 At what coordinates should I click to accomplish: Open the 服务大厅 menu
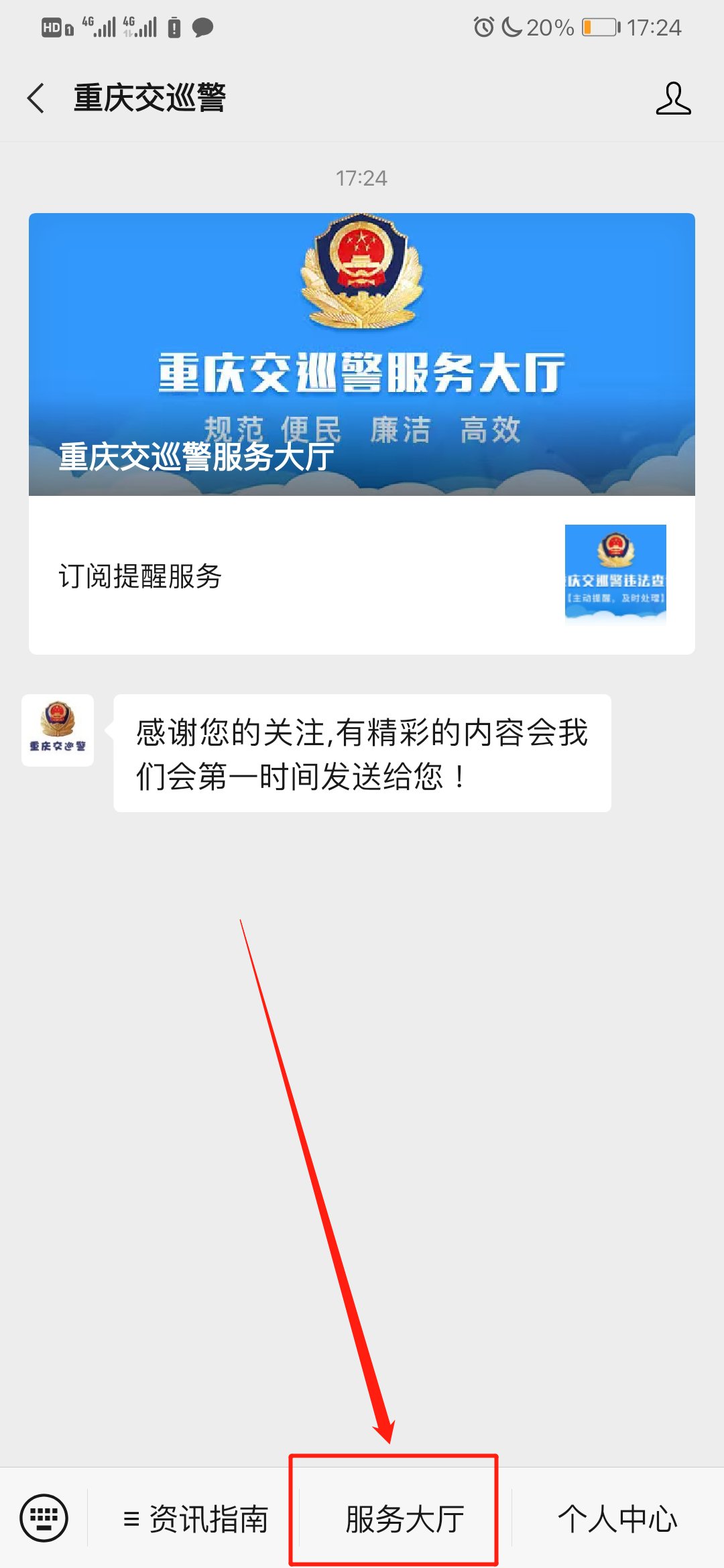coord(404,1518)
